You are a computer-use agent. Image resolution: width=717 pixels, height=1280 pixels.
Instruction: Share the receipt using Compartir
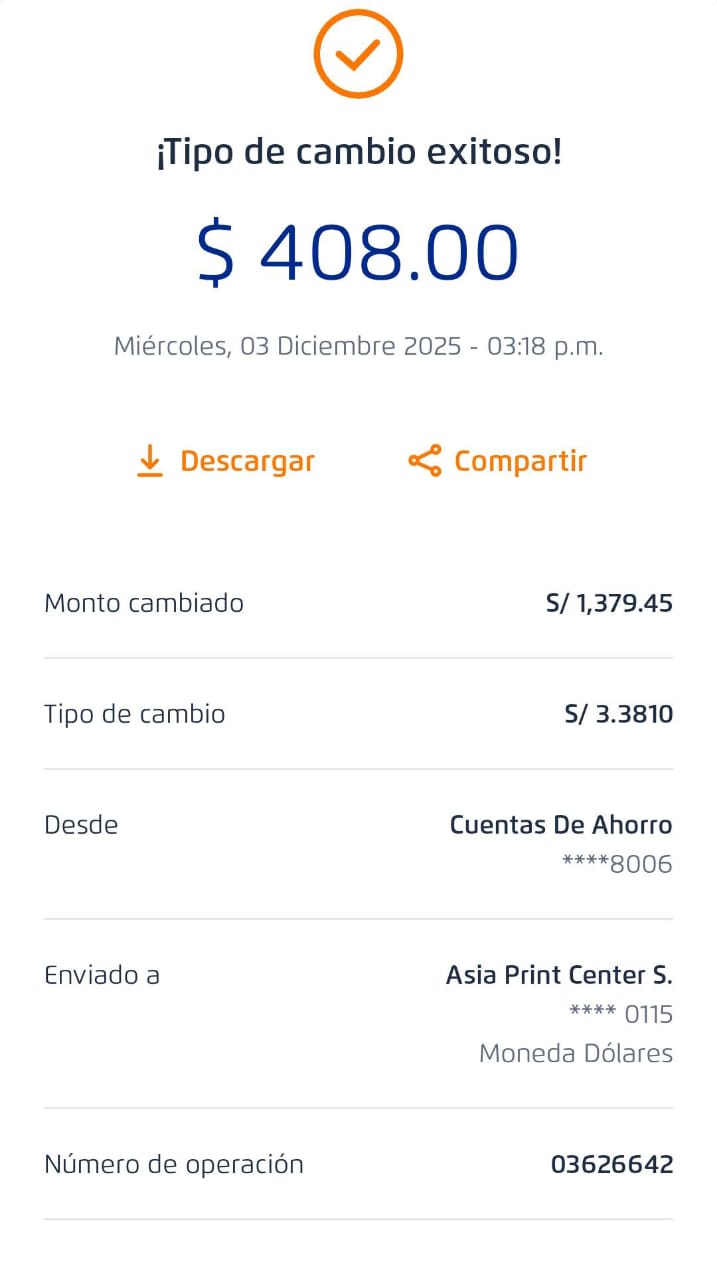tap(498, 461)
